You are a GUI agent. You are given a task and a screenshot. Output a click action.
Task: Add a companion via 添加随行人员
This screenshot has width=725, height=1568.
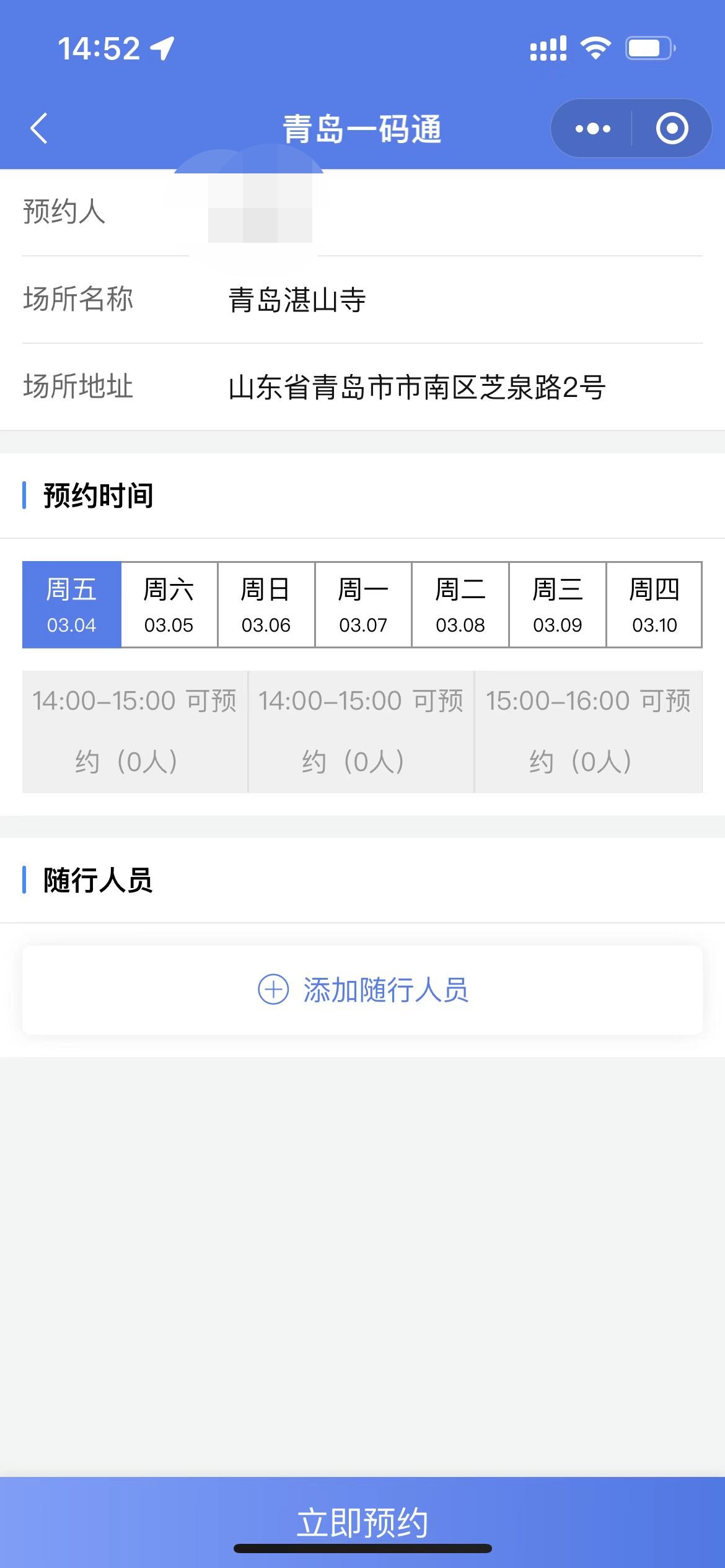pos(362,990)
